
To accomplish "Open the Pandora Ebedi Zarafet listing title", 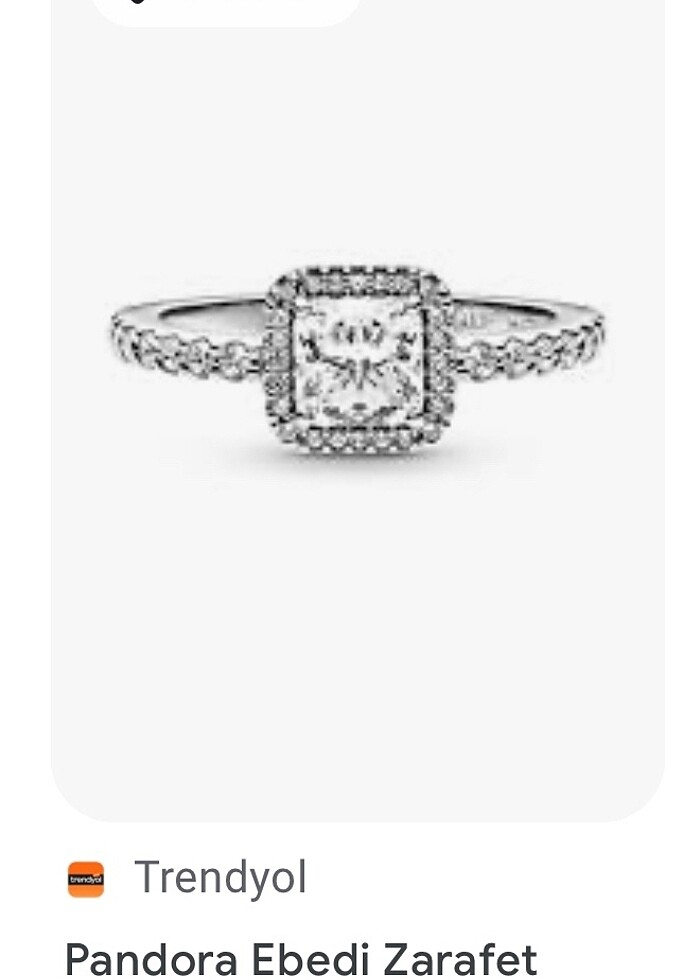I will pos(301,957).
